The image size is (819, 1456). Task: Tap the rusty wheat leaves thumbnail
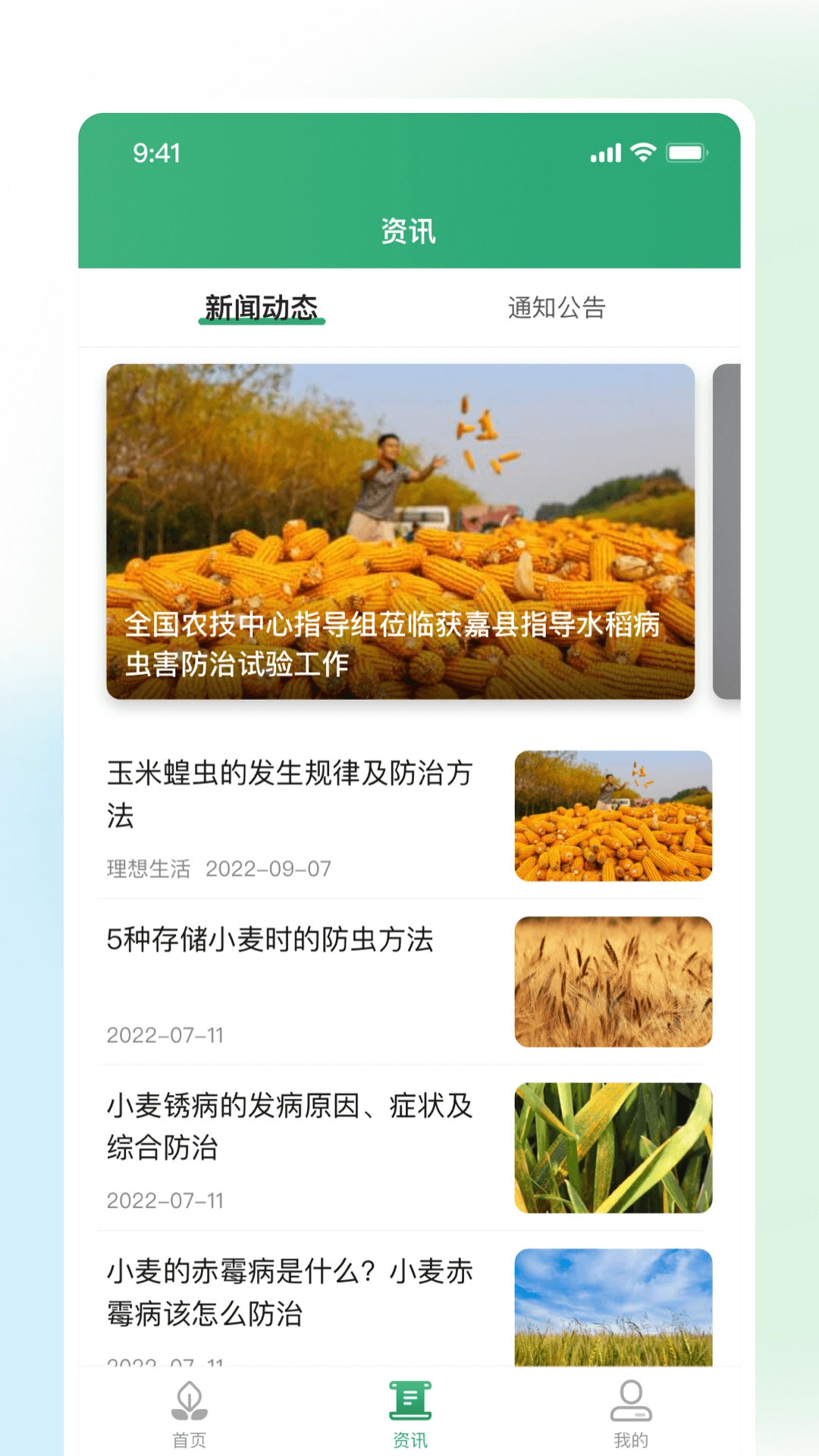[x=614, y=1145]
